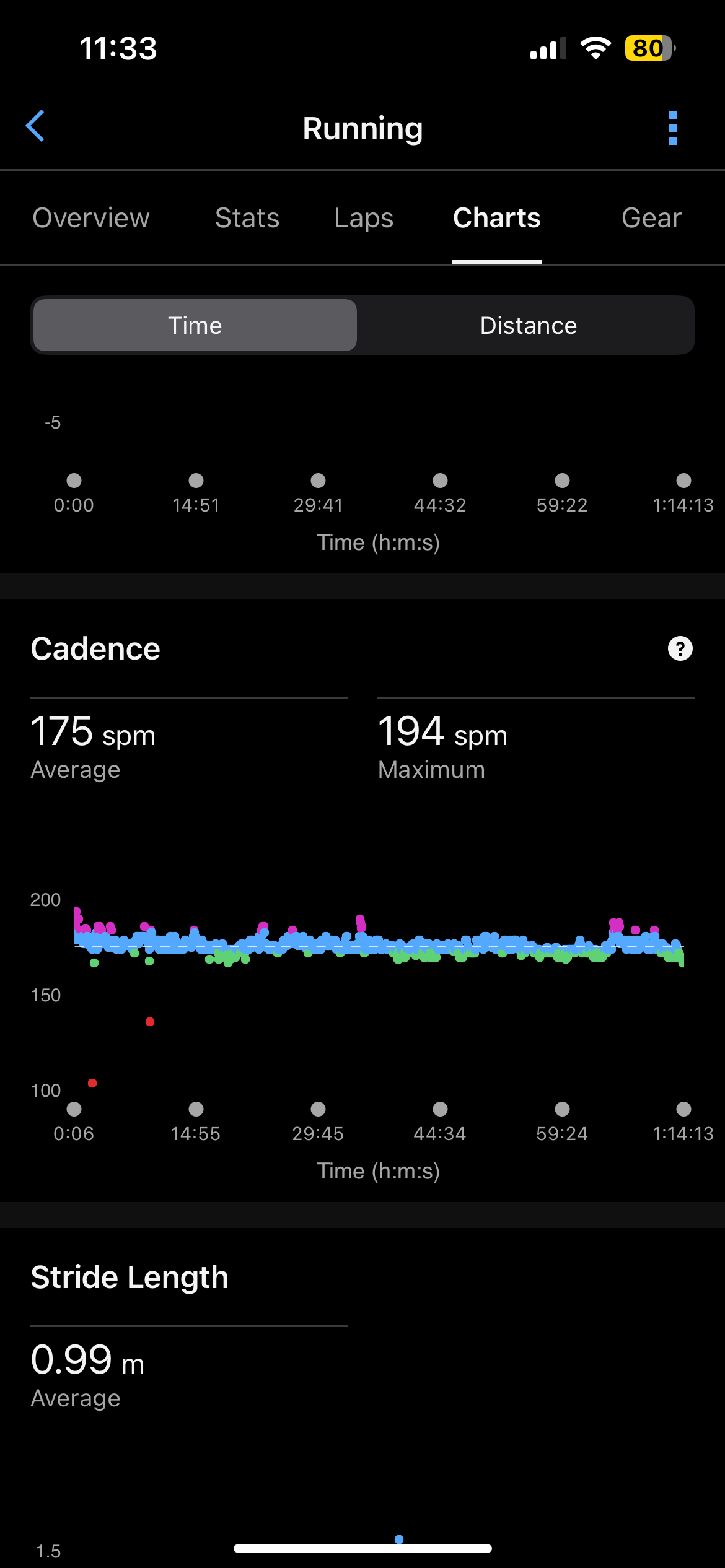This screenshot has height=1568, width=725.
Task: Open the three-dot overflow menu
Action: (672, 128)
